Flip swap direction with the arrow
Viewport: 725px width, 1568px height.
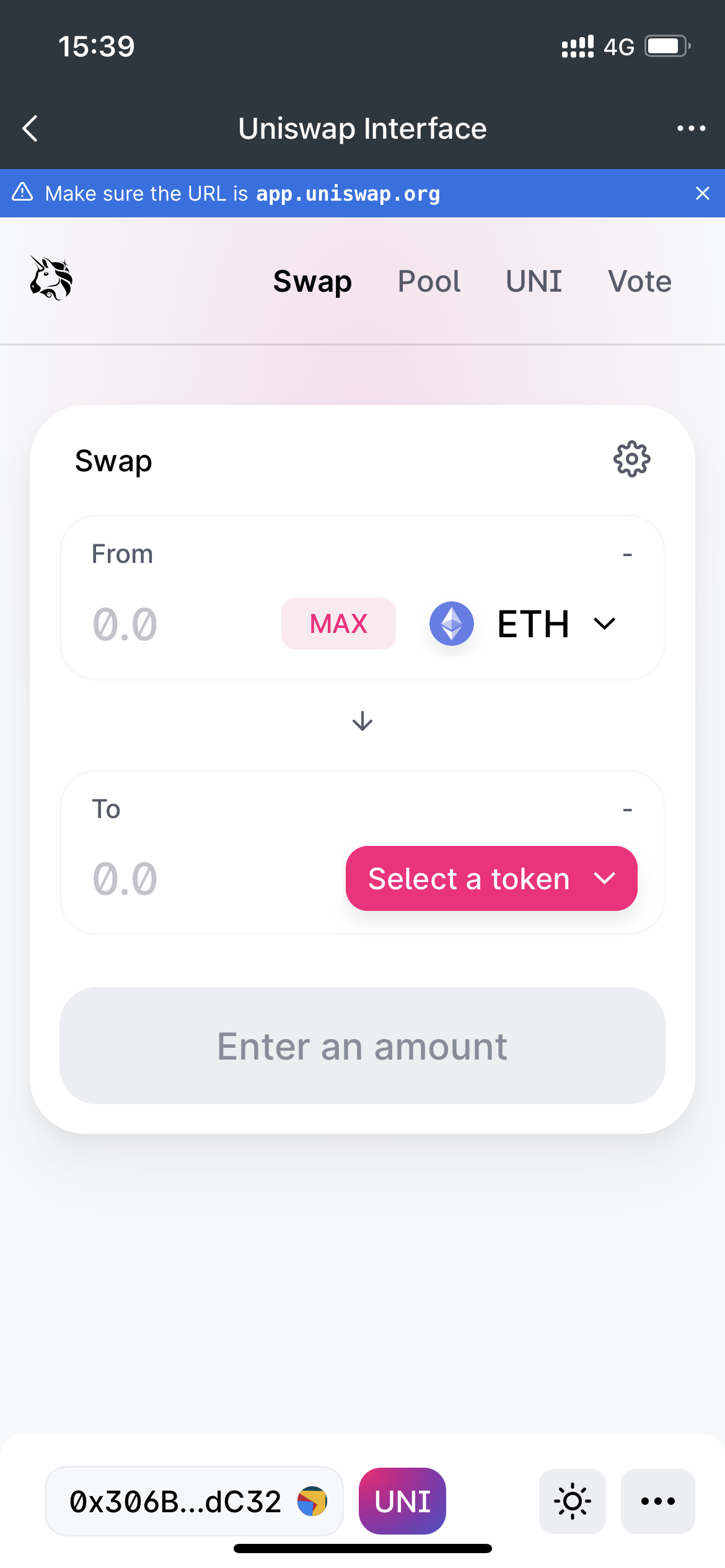coord(362,721)
